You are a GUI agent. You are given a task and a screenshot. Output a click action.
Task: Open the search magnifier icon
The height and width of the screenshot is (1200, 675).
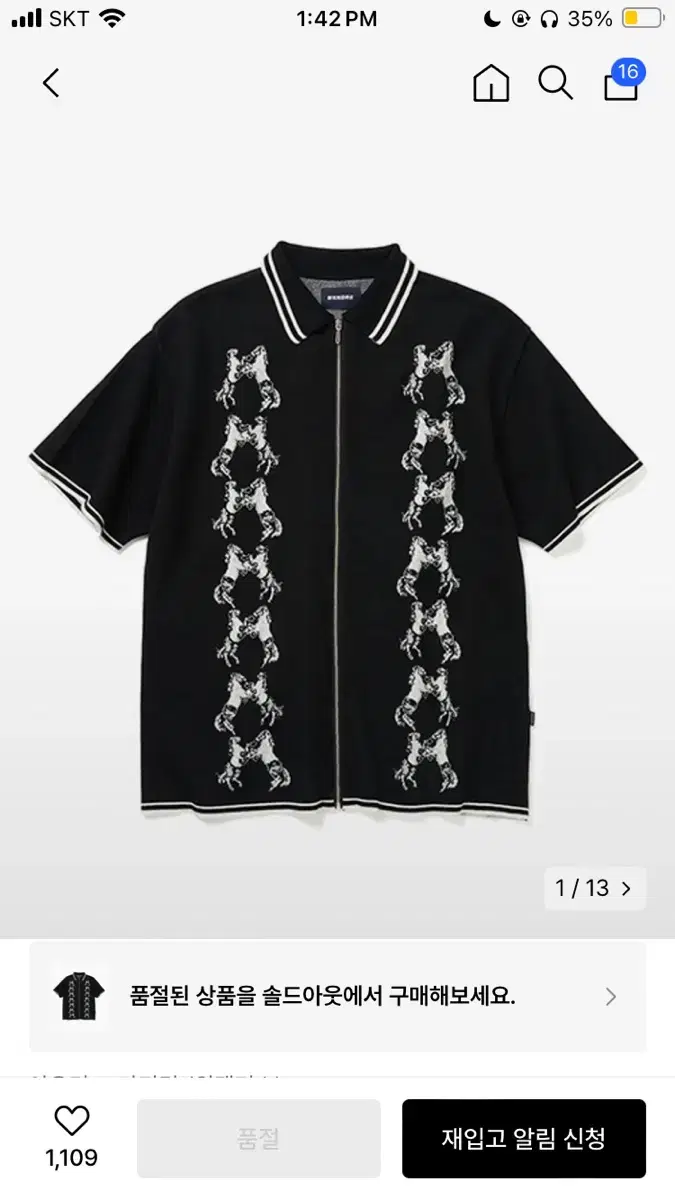coord(555,83)
